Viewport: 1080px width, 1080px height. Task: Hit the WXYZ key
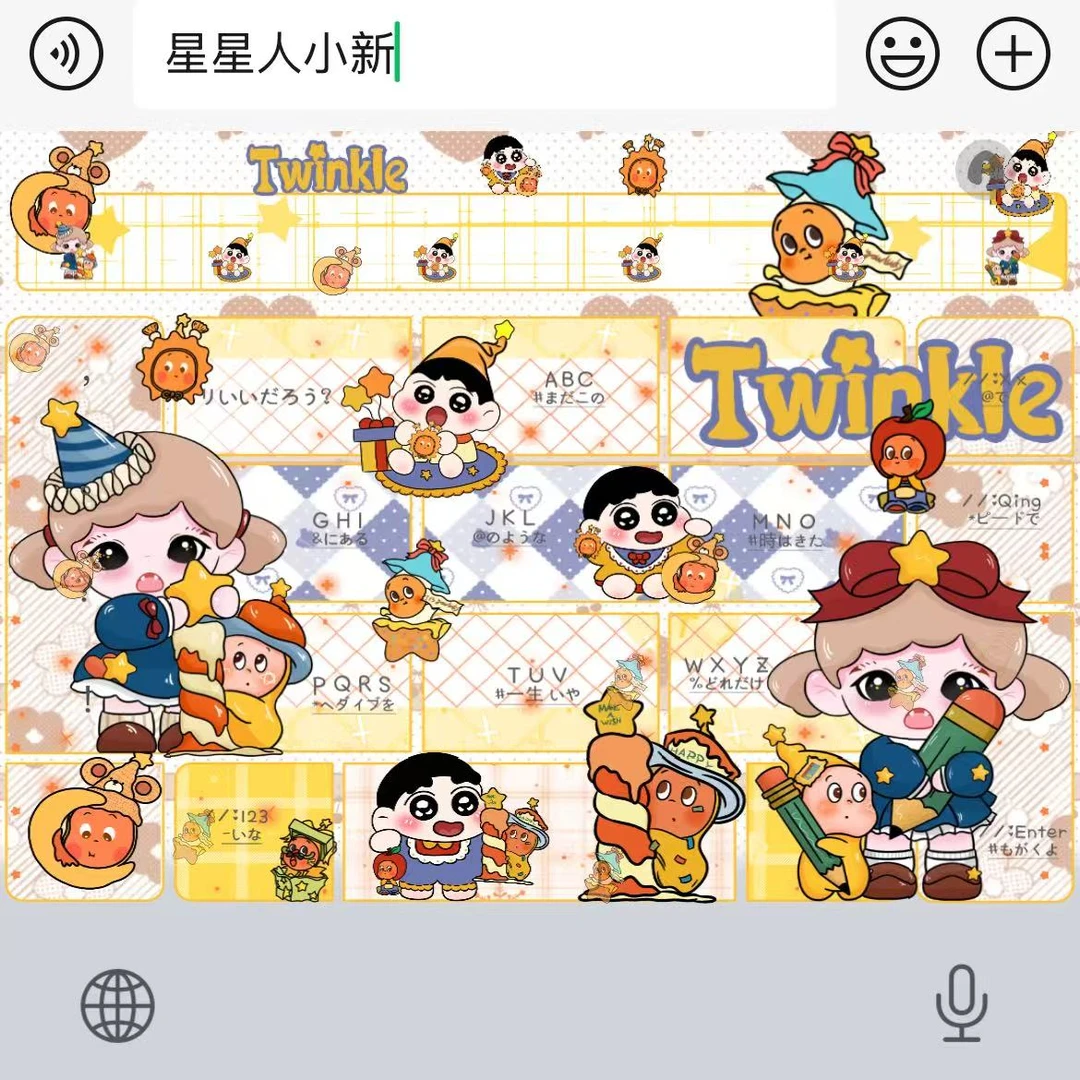pyautogui.click(x=786, y=682)
